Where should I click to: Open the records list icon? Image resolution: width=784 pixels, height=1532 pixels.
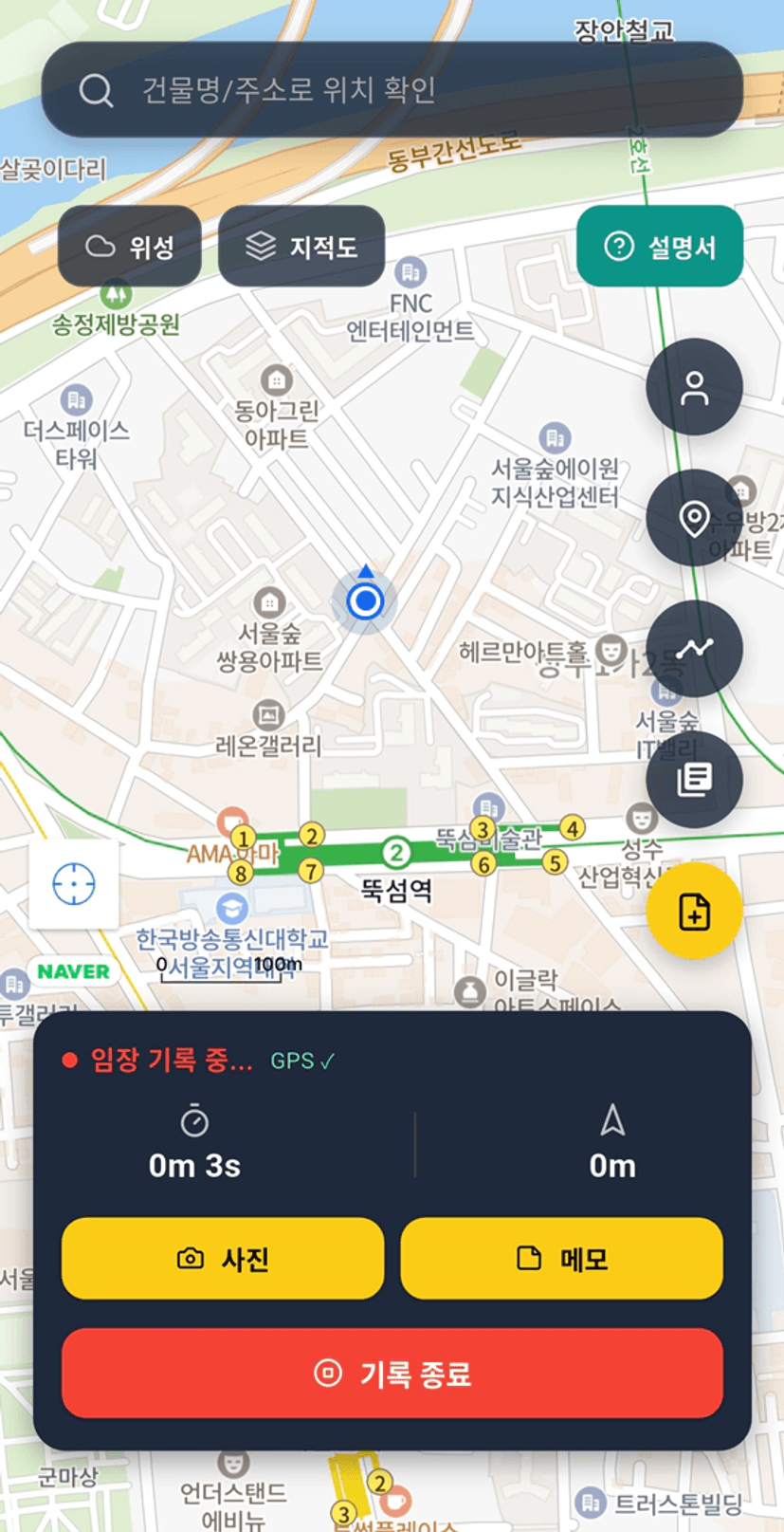pyautogui.click(x=694, y=780)
